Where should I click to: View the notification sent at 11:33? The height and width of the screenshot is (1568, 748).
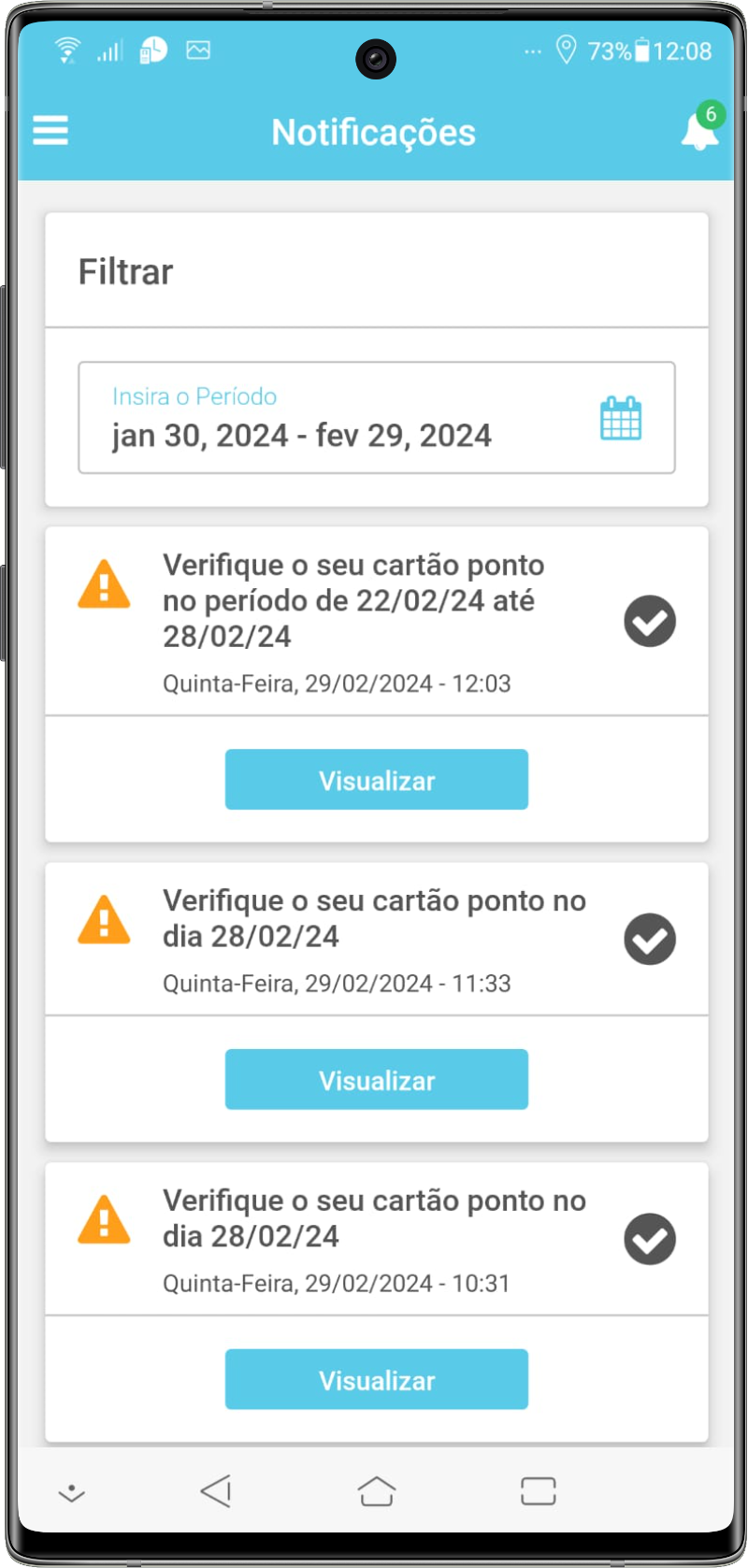tap(376, 1079)
